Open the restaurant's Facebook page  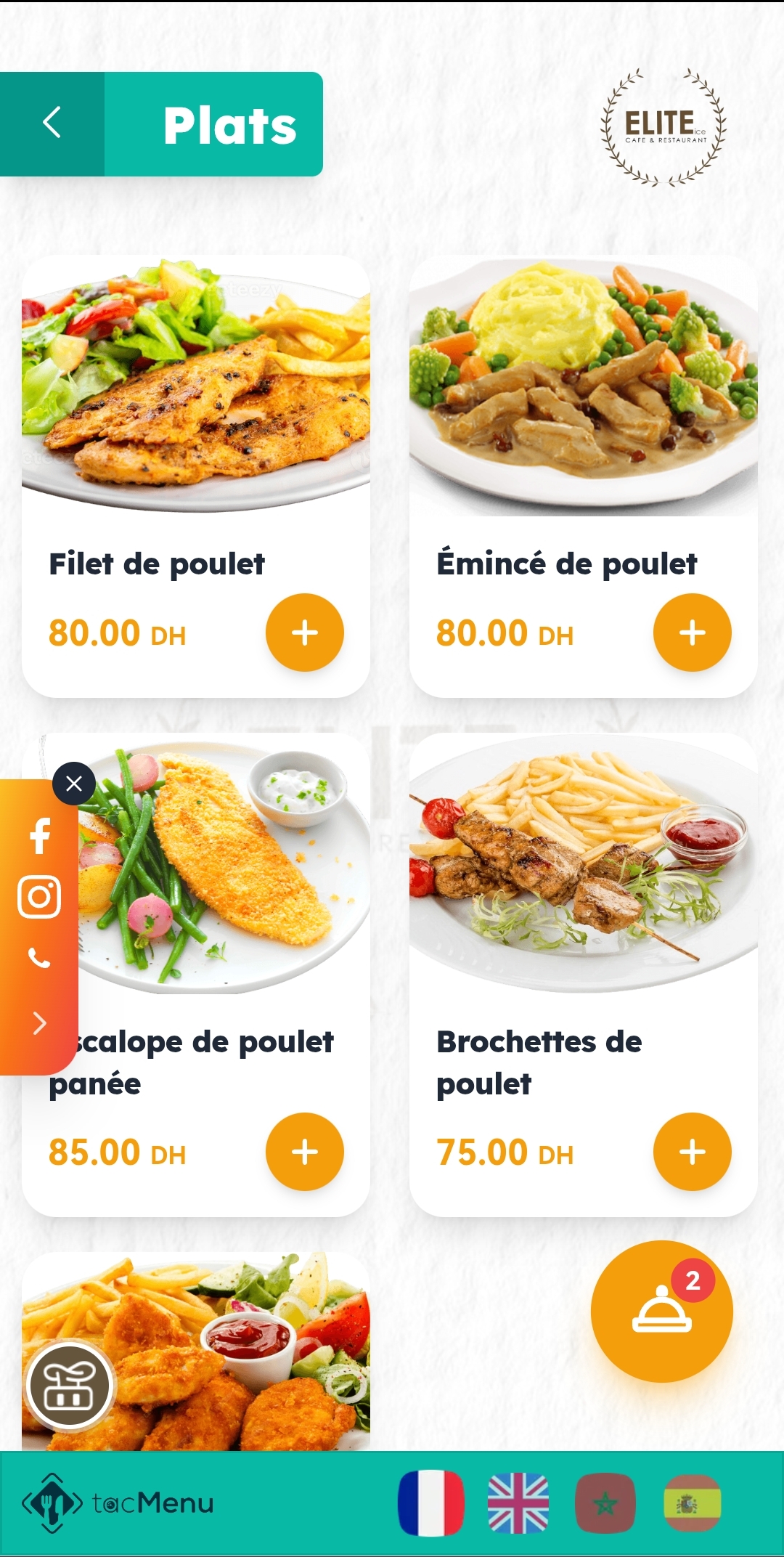(x=40, y=837)
